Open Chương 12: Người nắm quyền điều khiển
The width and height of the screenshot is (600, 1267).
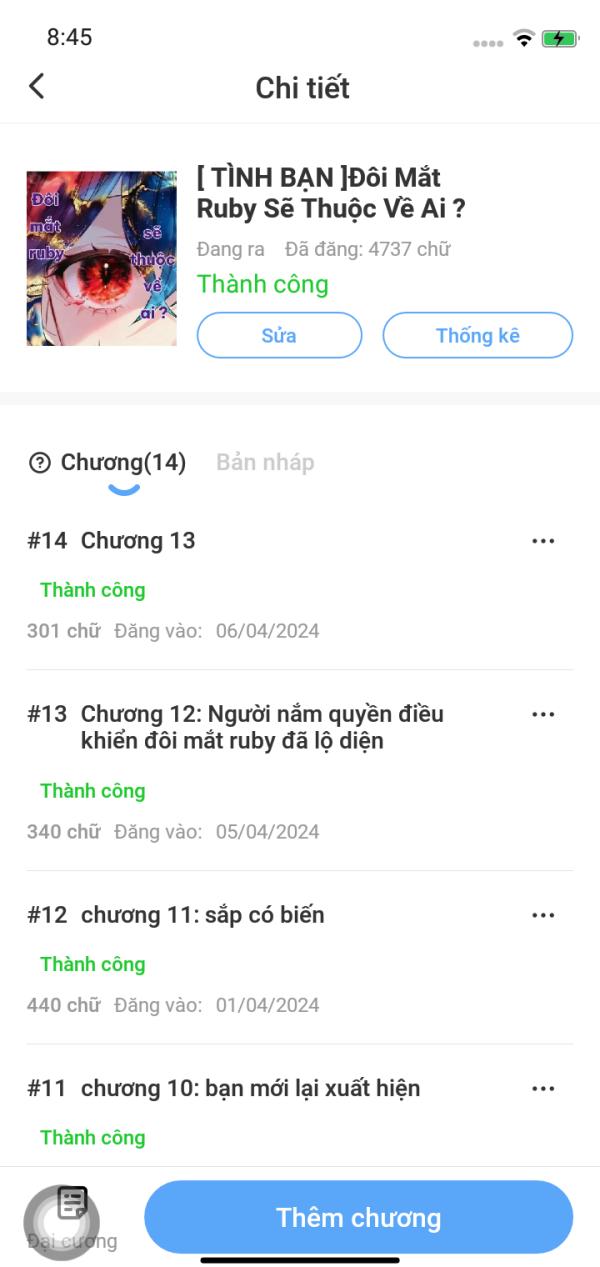pyautogui.click(x=262, y=727)
